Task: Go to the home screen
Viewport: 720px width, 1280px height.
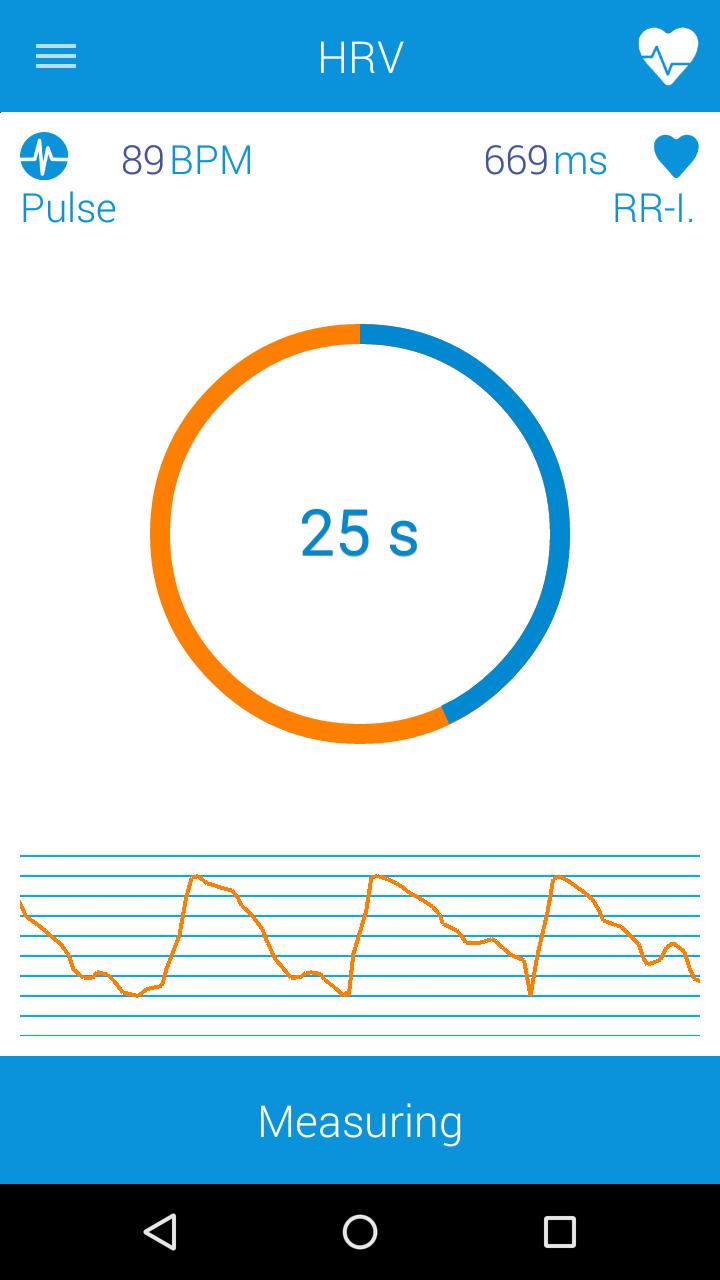Action: (x=360, y=1232)
